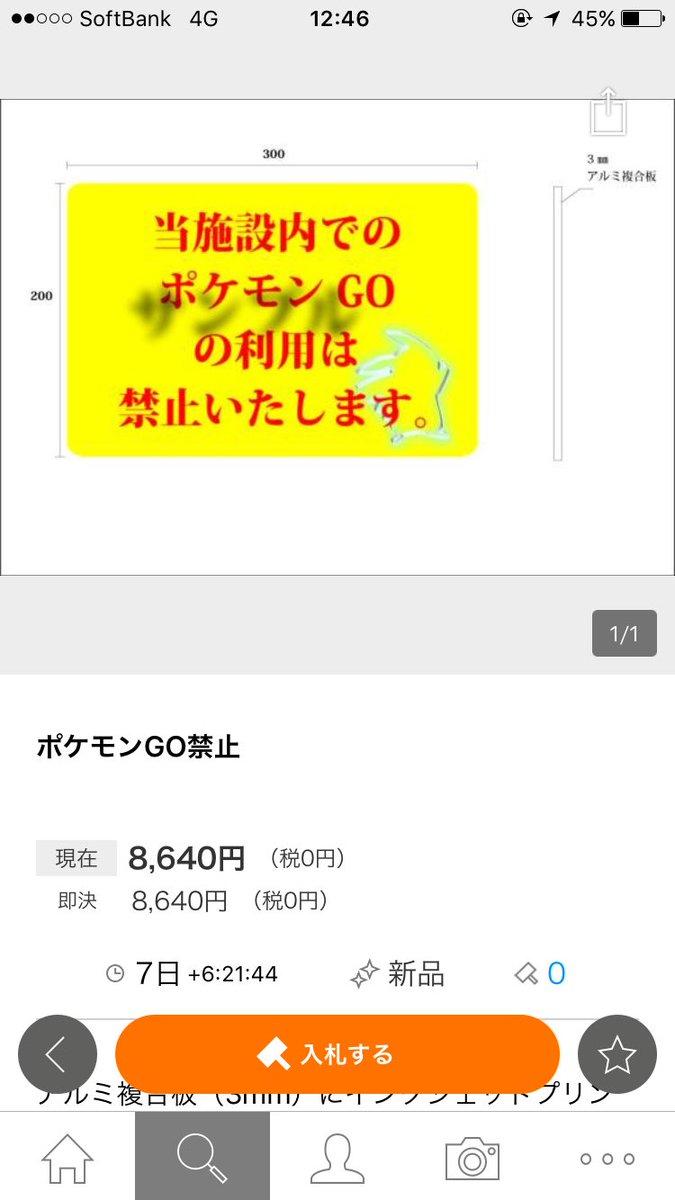Open the more options tab
Screen dimensions: 675x1200
point(607,1158)
